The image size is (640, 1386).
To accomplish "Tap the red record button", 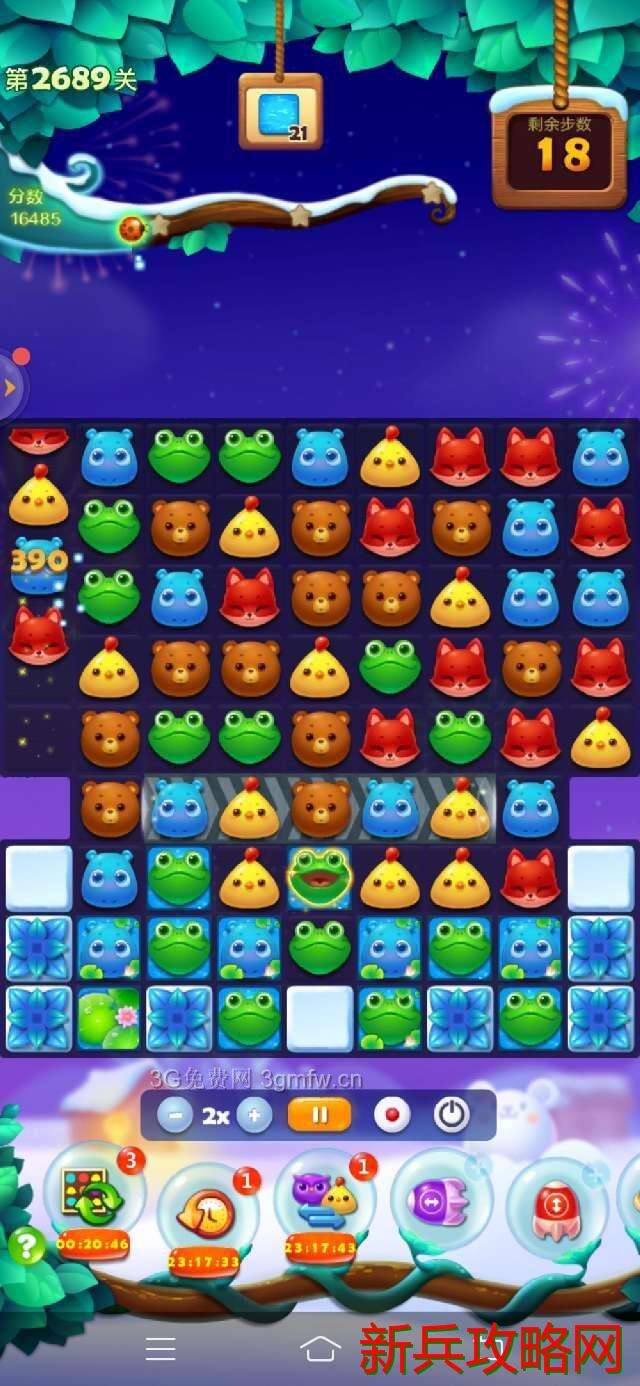I will point(391,1115).
